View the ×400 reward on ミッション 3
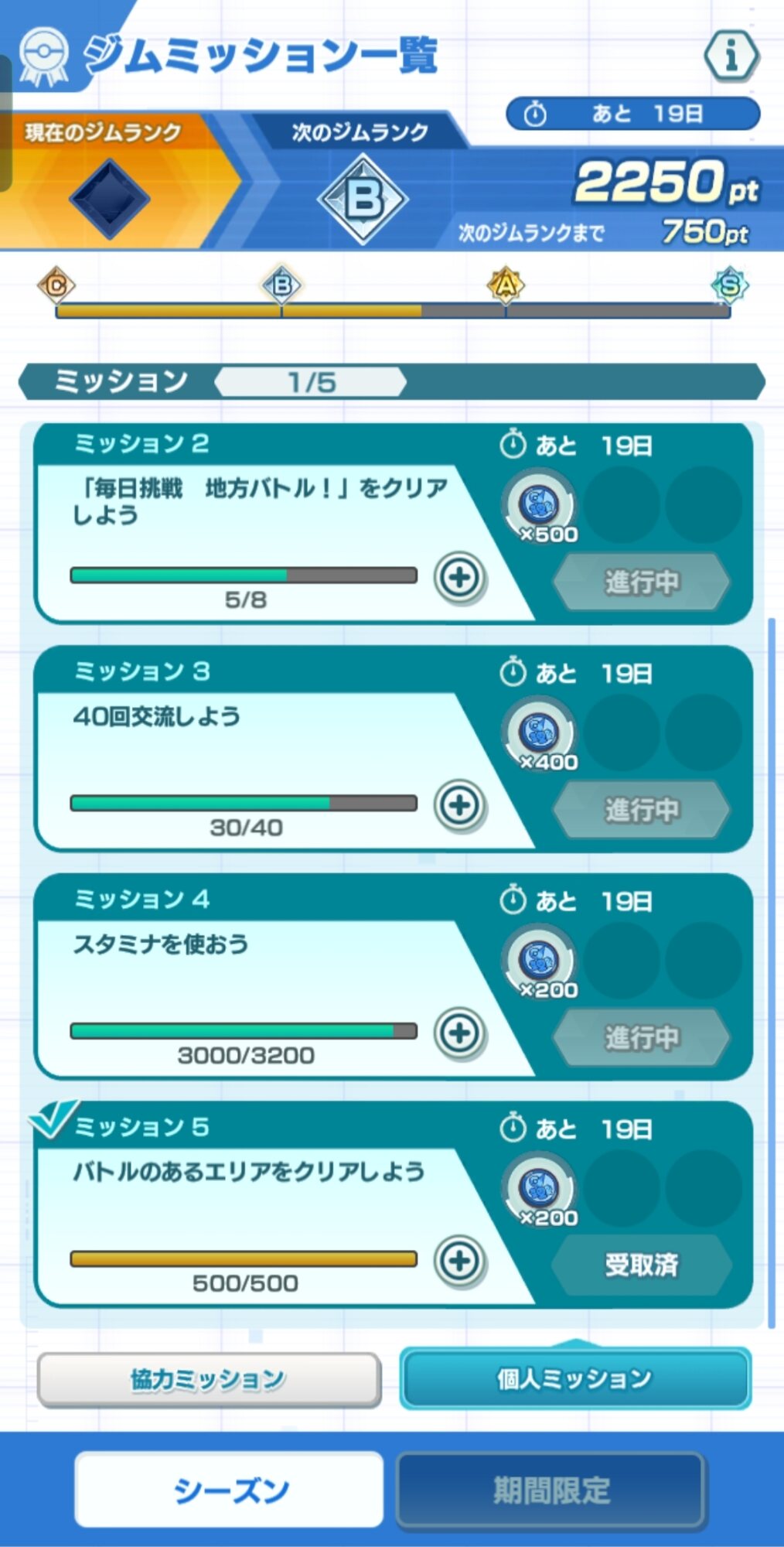 pyautogui.click(x=539, y=734)
